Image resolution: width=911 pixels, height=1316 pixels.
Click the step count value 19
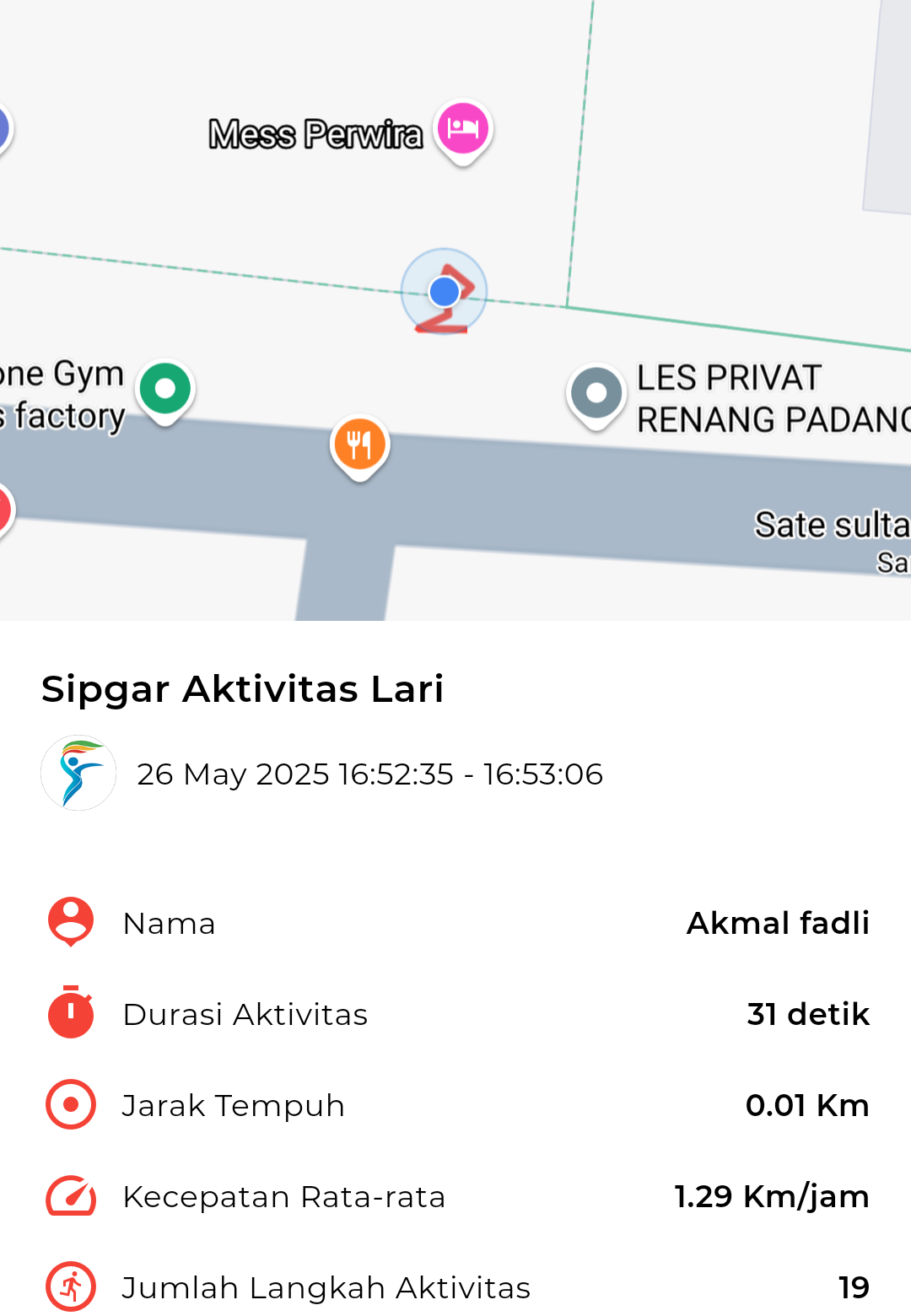coord(854,1286)
